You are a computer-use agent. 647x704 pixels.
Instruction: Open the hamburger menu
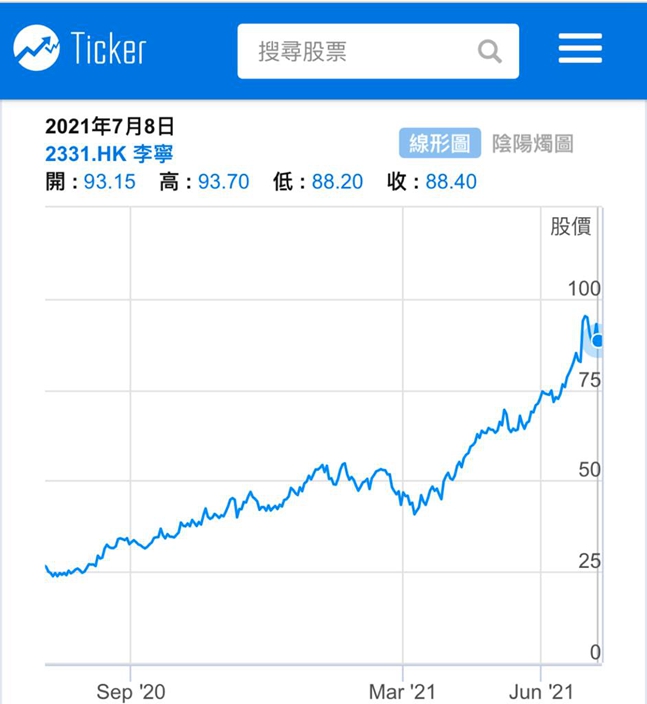580,48
